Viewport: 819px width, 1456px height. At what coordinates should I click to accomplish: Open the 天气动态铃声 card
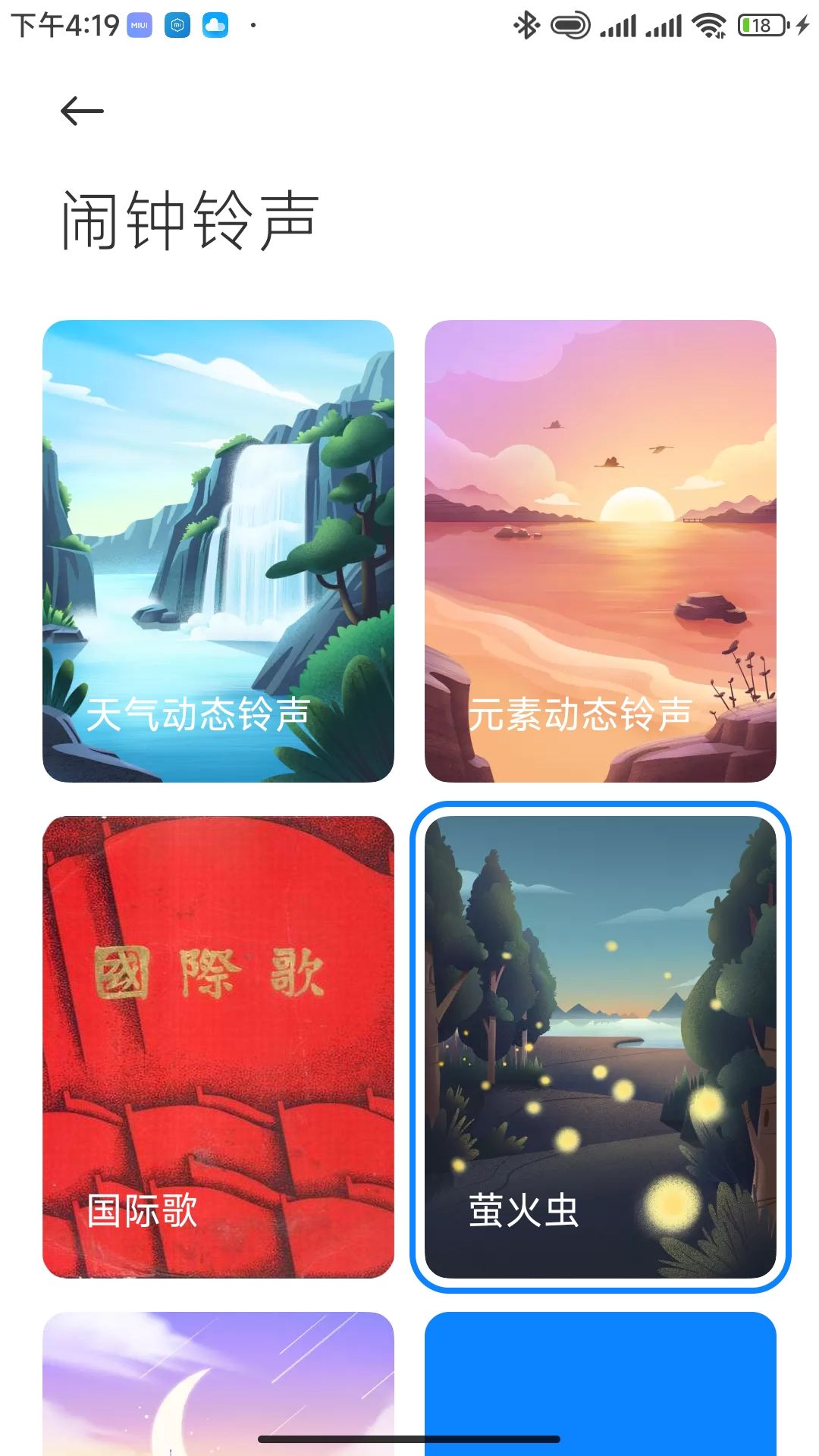pyautogui.click(x=218, y=551)
